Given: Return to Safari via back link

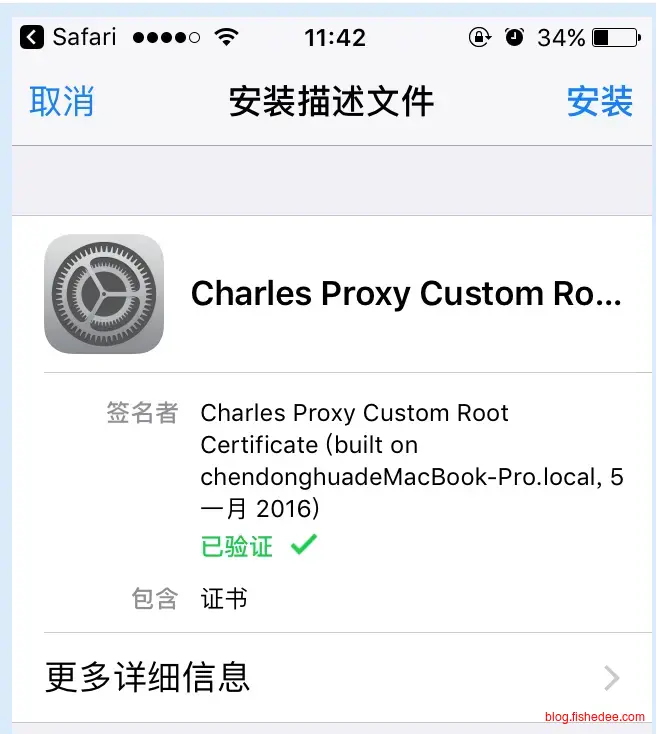Looking at the screenshot, I should (x=68, y=38).
